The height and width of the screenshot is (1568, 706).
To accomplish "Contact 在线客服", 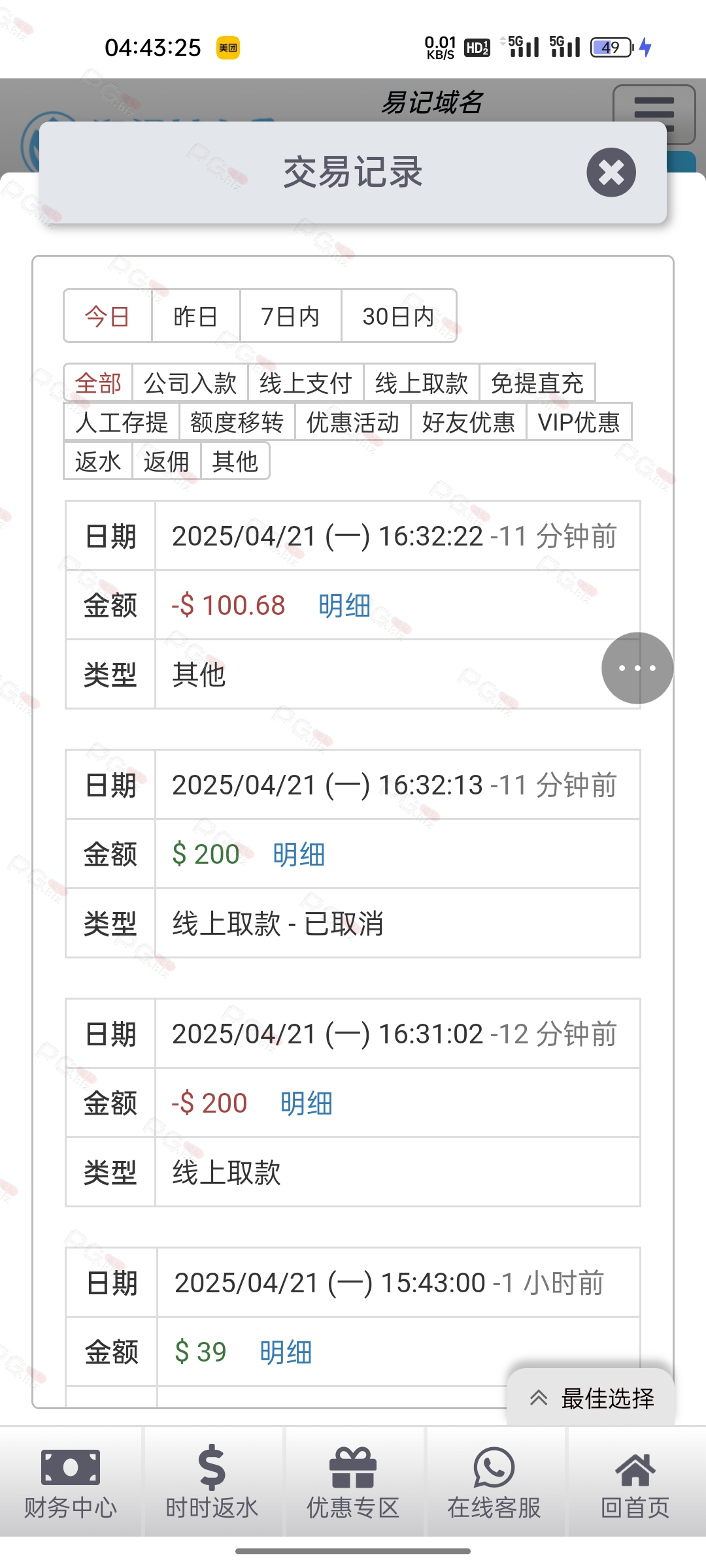I will (x=494, y=1482).
